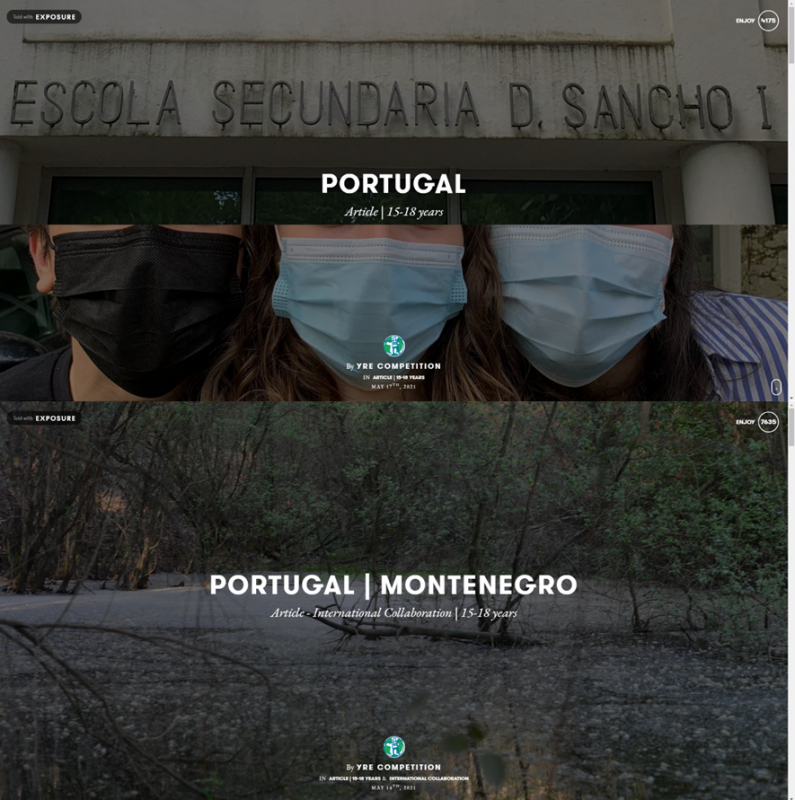Viewport: 795px width, 800px height.
Task: Tap the Enjoy button showing 4175
Action: (767, 20)
